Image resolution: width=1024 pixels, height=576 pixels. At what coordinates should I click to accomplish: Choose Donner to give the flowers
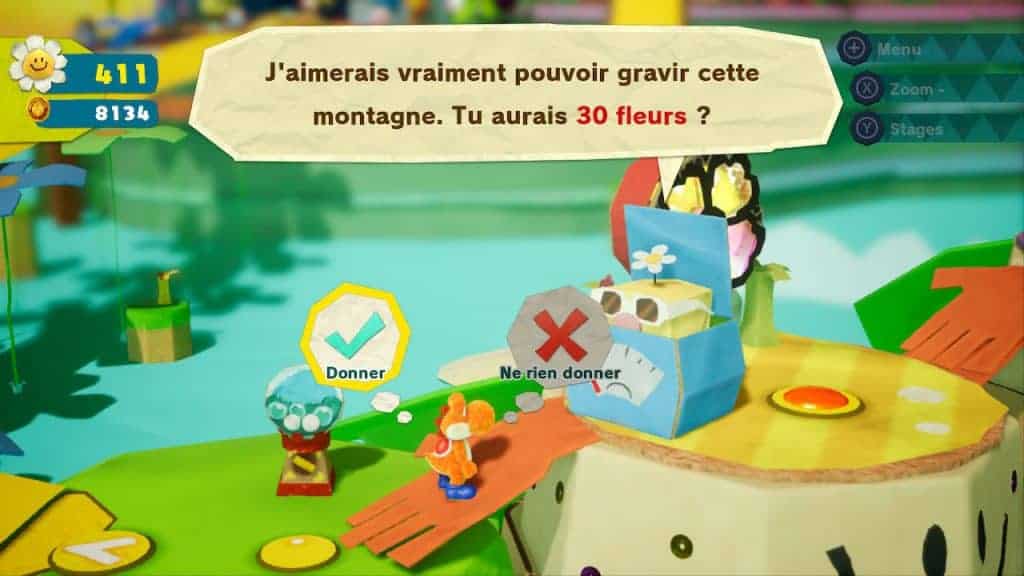point(354,336)
